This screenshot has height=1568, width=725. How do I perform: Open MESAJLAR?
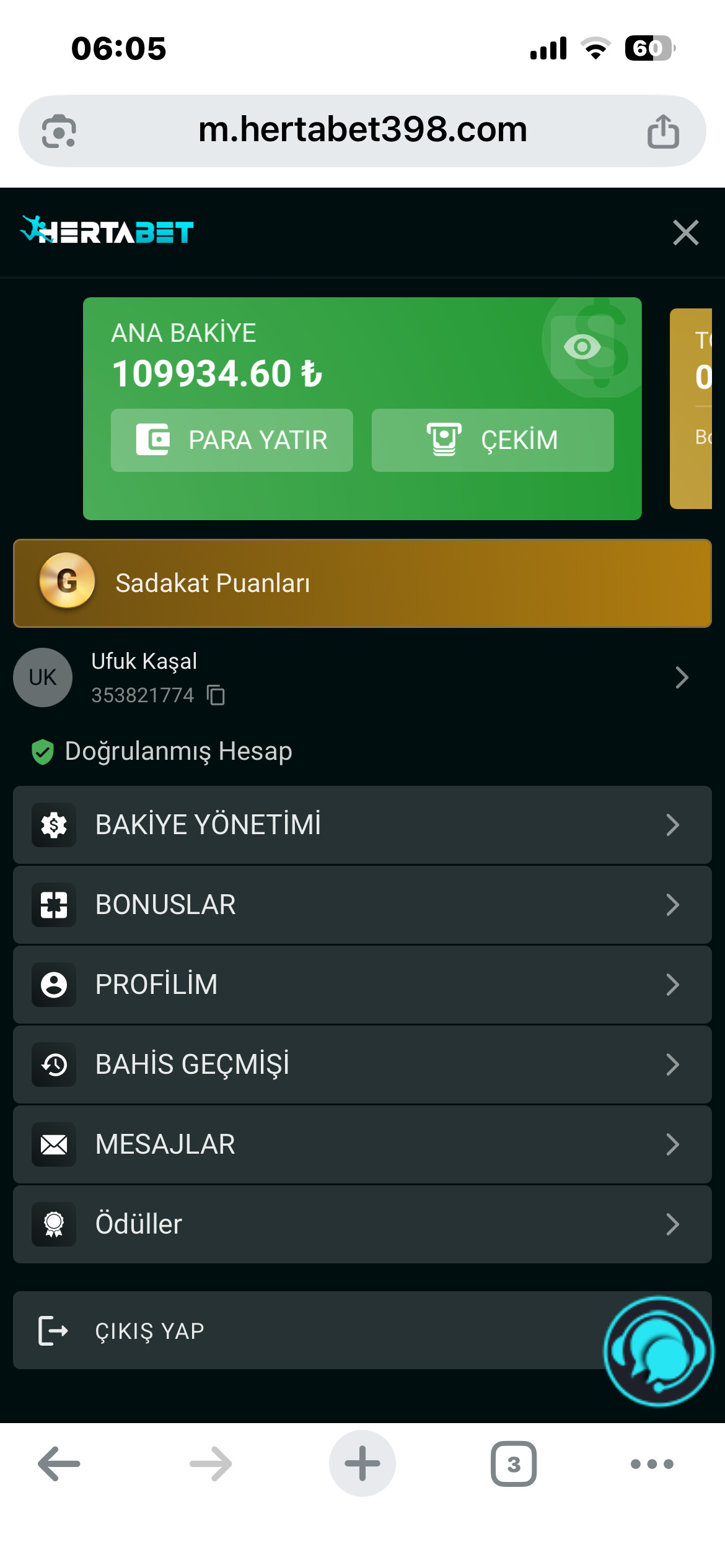point(362,1144)
